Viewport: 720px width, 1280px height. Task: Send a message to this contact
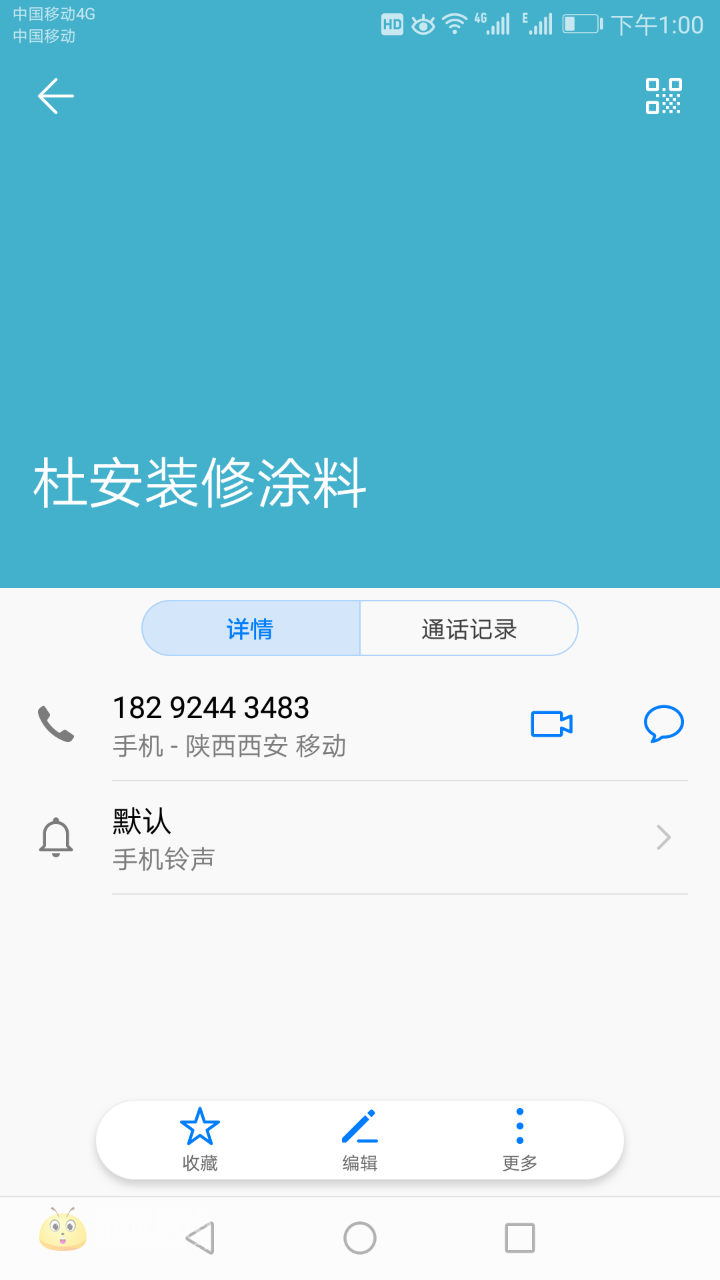click(x=663, y=724)
